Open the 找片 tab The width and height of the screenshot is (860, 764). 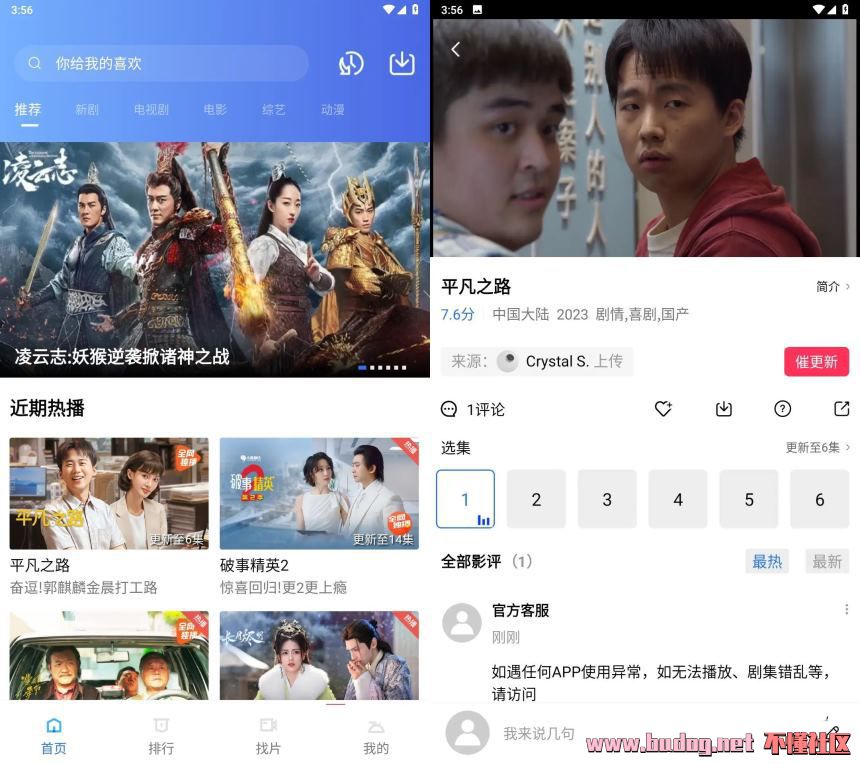coord(268,735)
